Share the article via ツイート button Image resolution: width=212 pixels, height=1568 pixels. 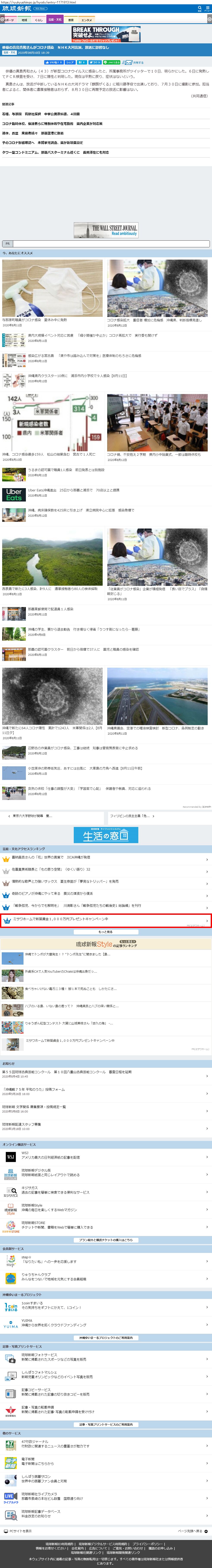tap(95, 62)
